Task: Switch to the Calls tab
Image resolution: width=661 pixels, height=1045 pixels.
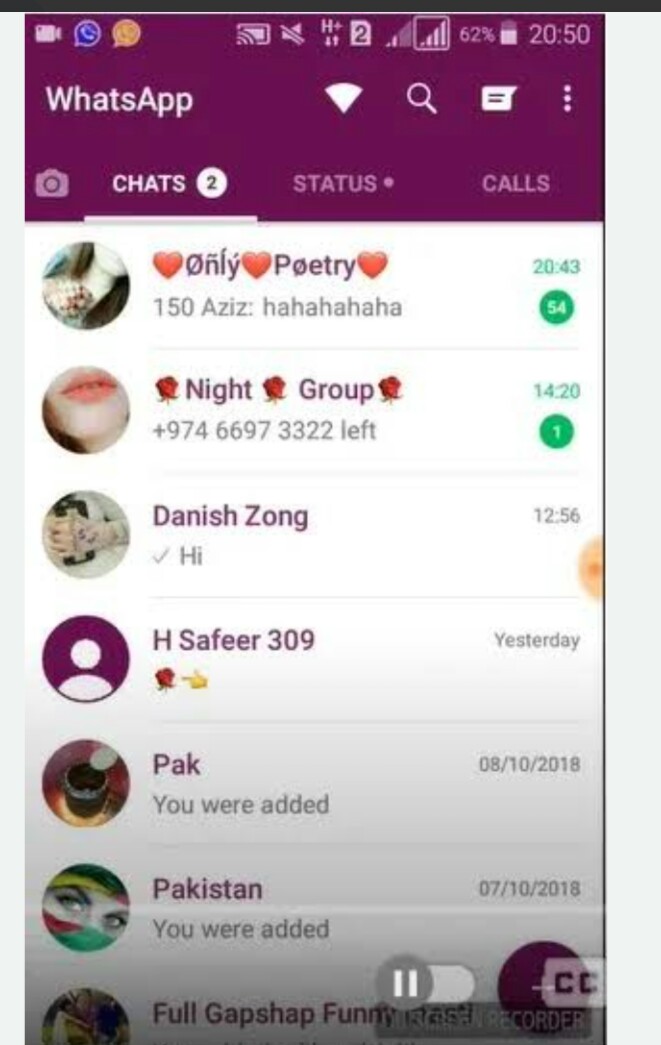Action: (515, 184)
